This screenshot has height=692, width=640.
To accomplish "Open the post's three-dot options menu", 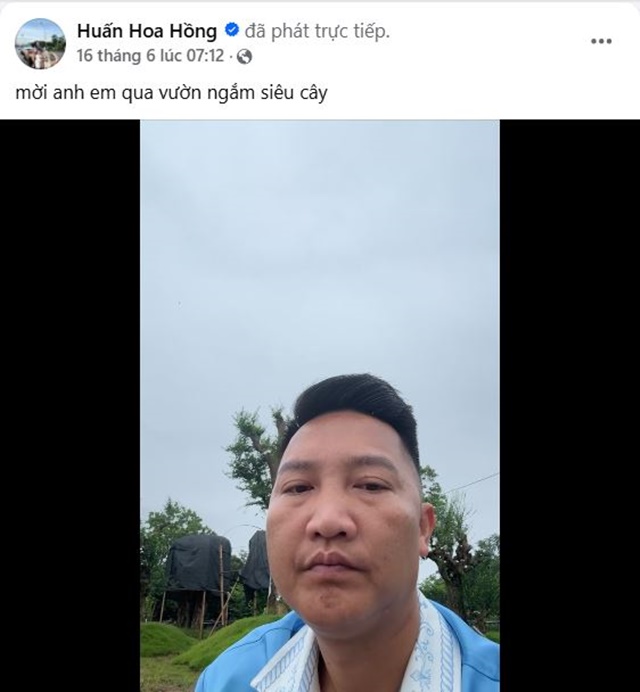I will (x=600, y=42).
